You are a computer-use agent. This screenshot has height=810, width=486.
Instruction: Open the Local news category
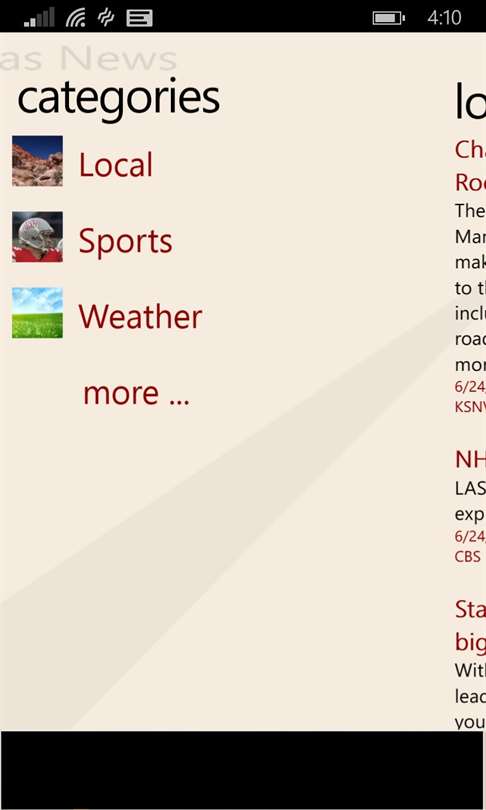click(x=116, y=165)
